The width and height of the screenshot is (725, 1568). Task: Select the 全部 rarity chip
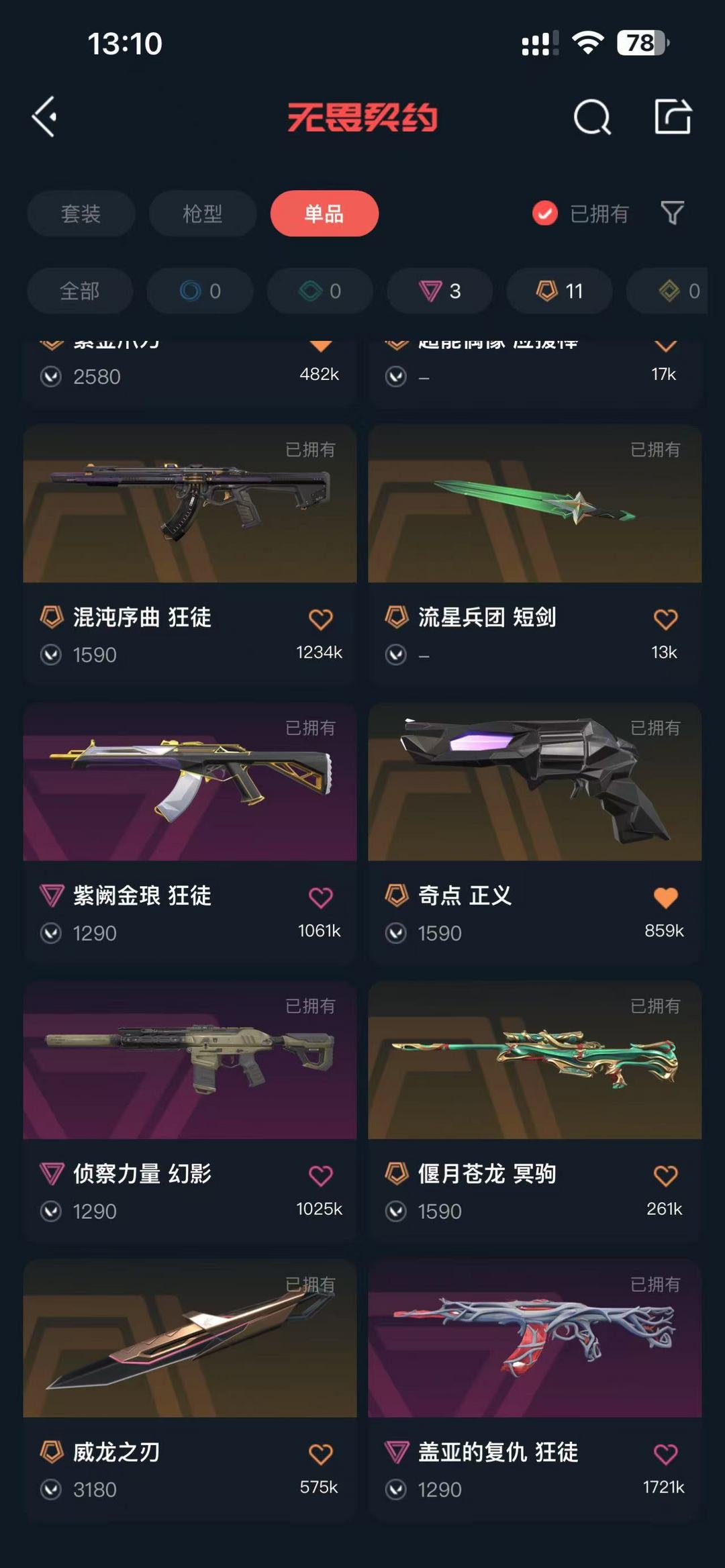(80, 291)
